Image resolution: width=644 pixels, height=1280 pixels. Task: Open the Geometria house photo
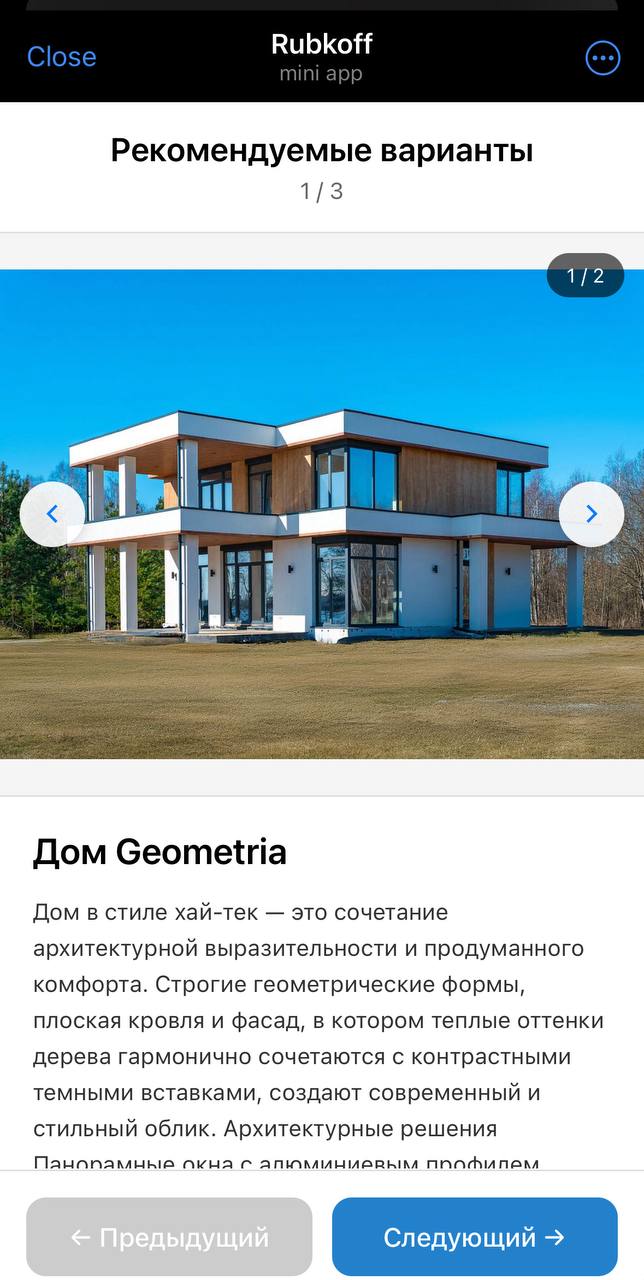[322, 560]
